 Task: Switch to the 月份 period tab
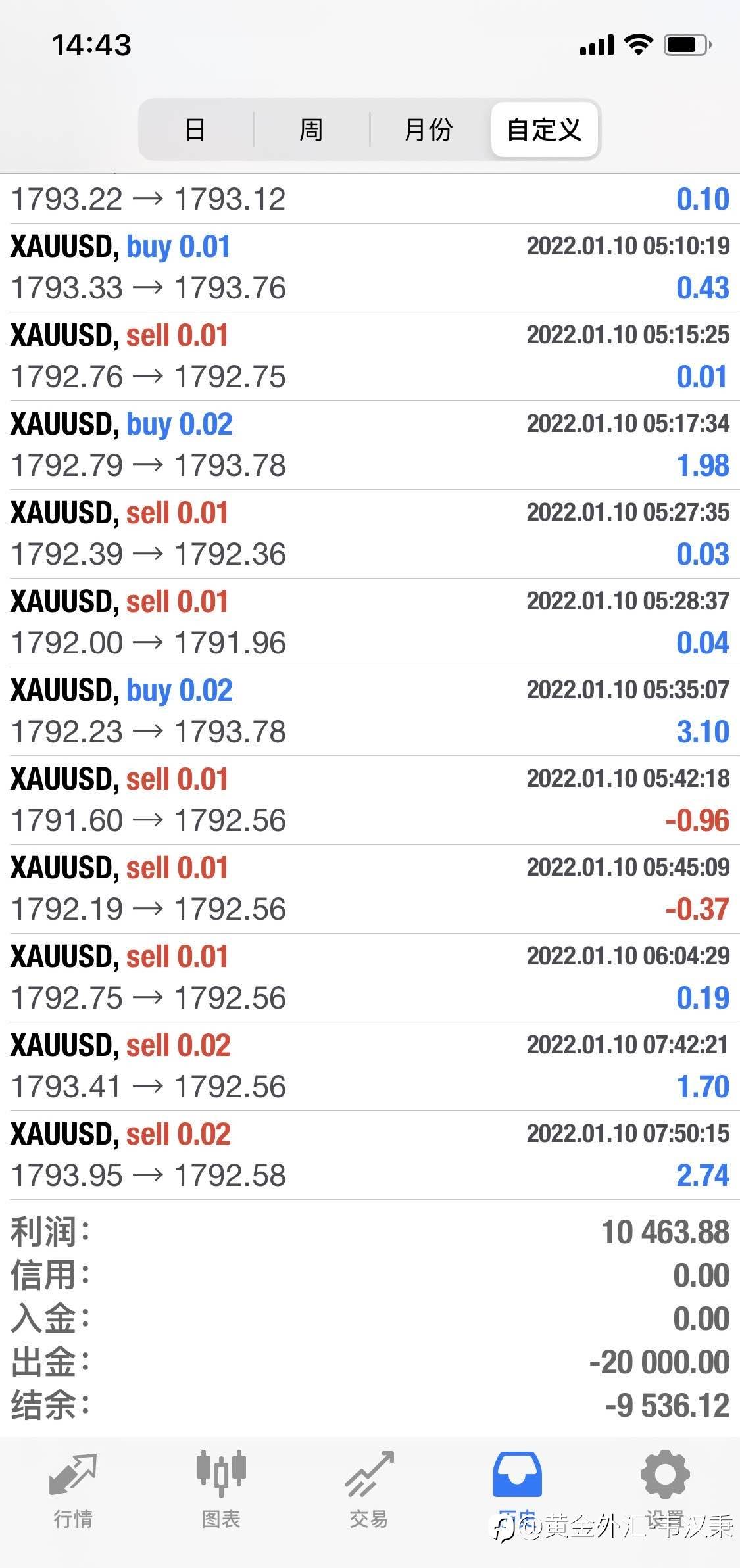tap(429, 130)
